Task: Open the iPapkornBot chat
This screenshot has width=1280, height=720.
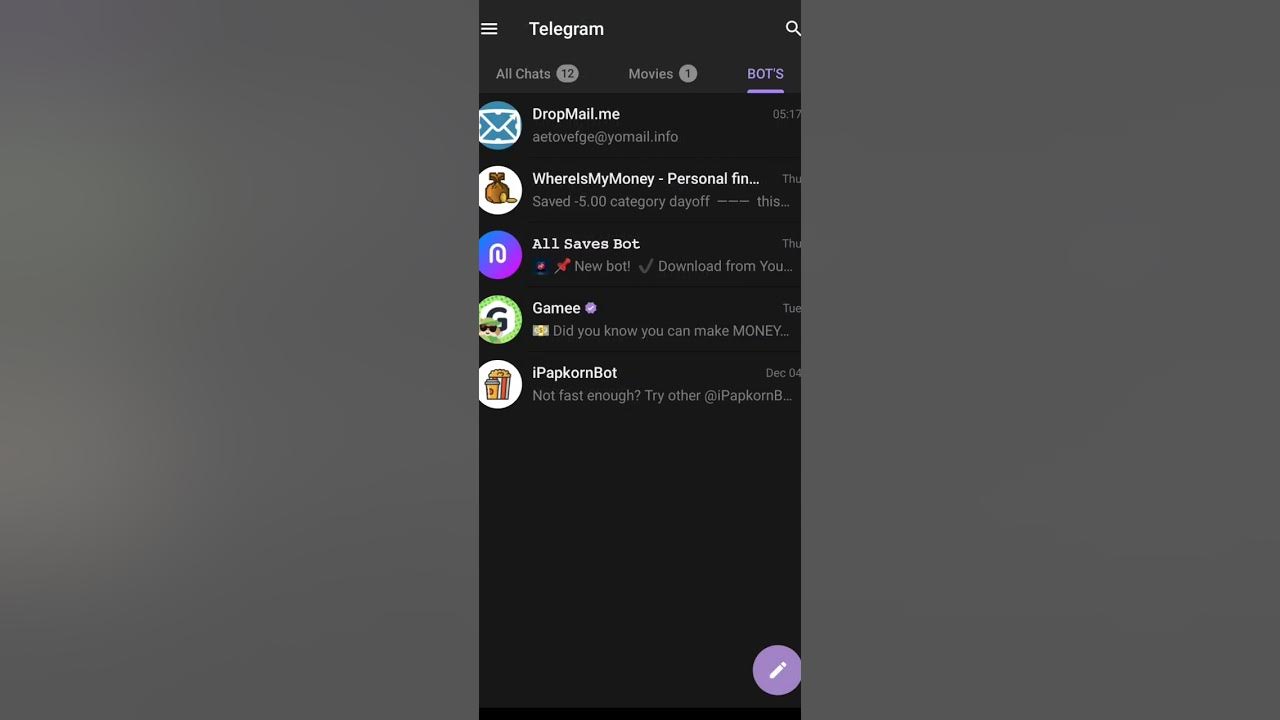Action: [640, 384]
